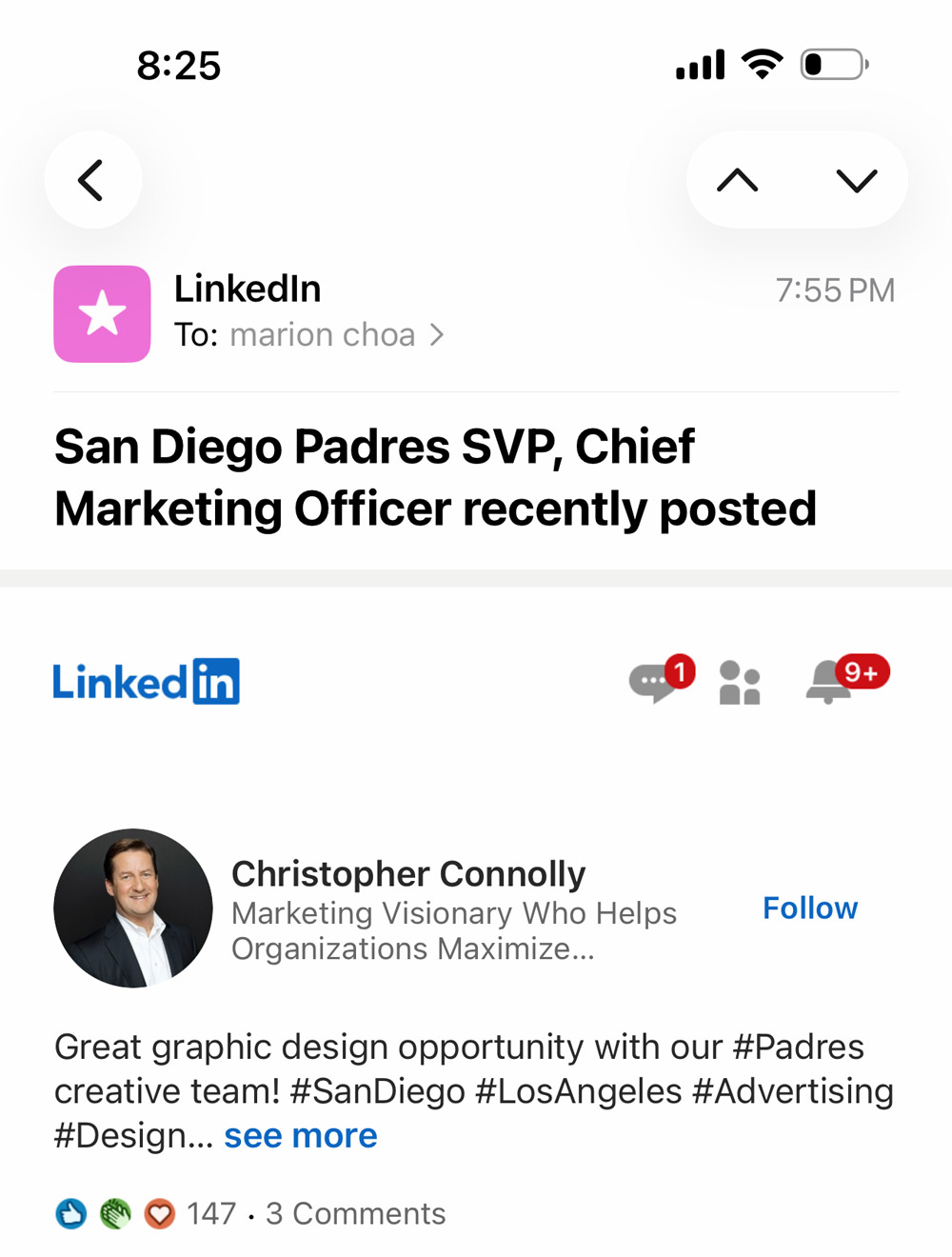
Task: Toggle following Christopher Connolly with the Follow button
Action: (809, 908)
